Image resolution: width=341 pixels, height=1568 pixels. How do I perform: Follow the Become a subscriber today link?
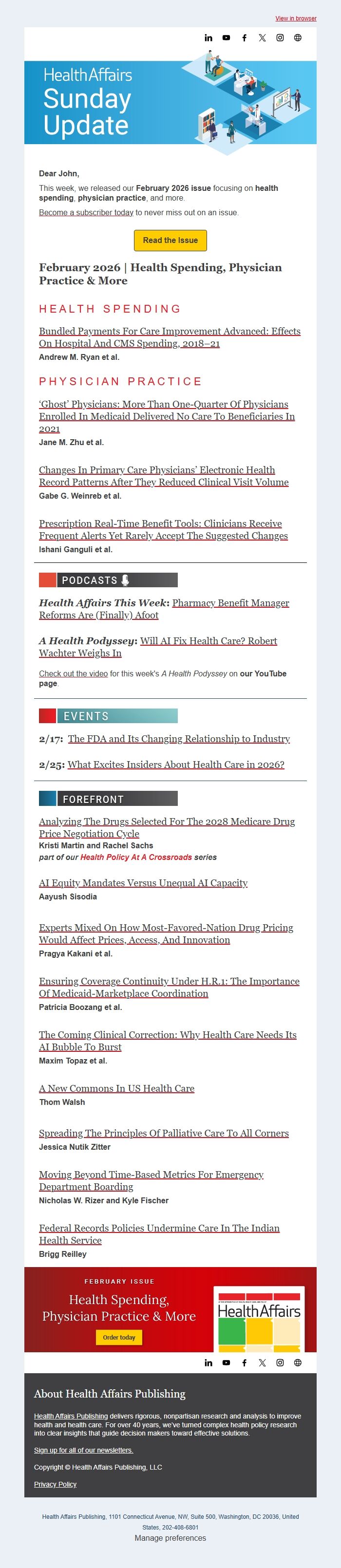tap(86, 212)
